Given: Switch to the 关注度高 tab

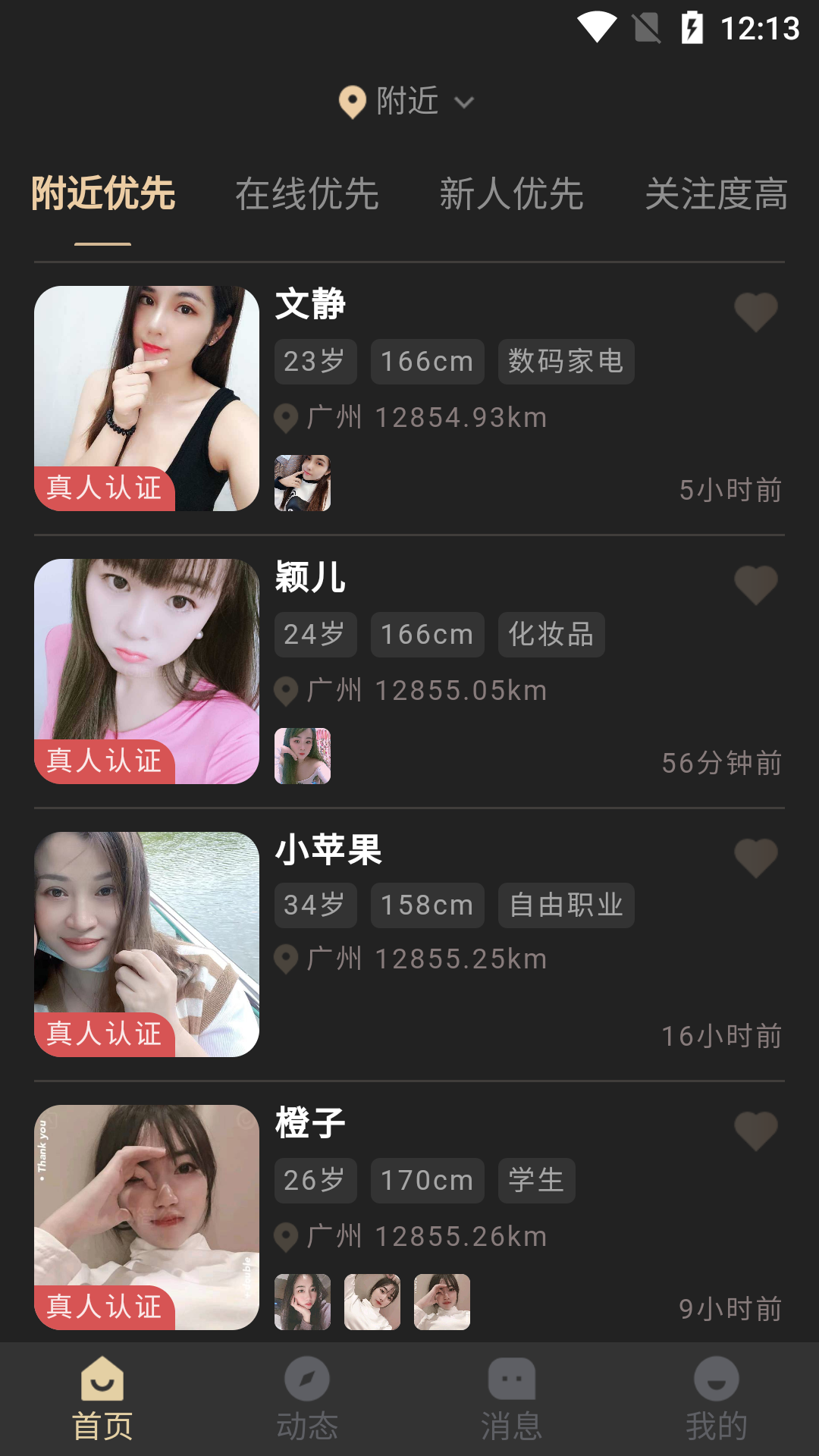Looking at the screenshot, I should tap(715, 195).
